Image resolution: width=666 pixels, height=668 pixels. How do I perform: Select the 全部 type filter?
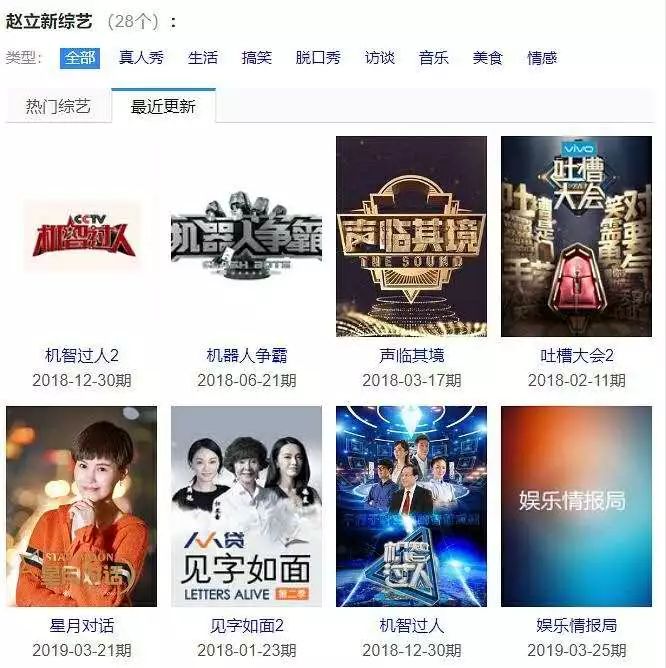pos(80,58)
